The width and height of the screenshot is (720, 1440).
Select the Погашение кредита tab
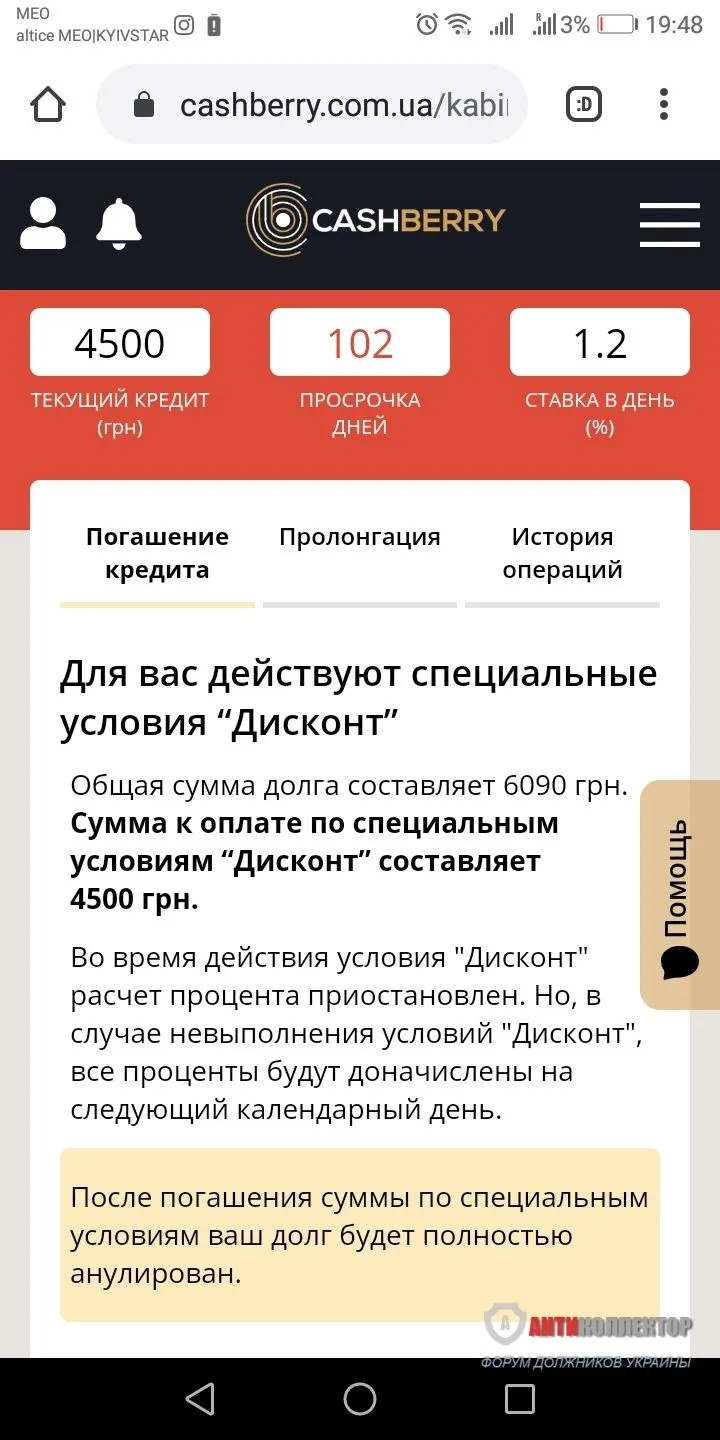pyautogui.click(x=157, y=554)
